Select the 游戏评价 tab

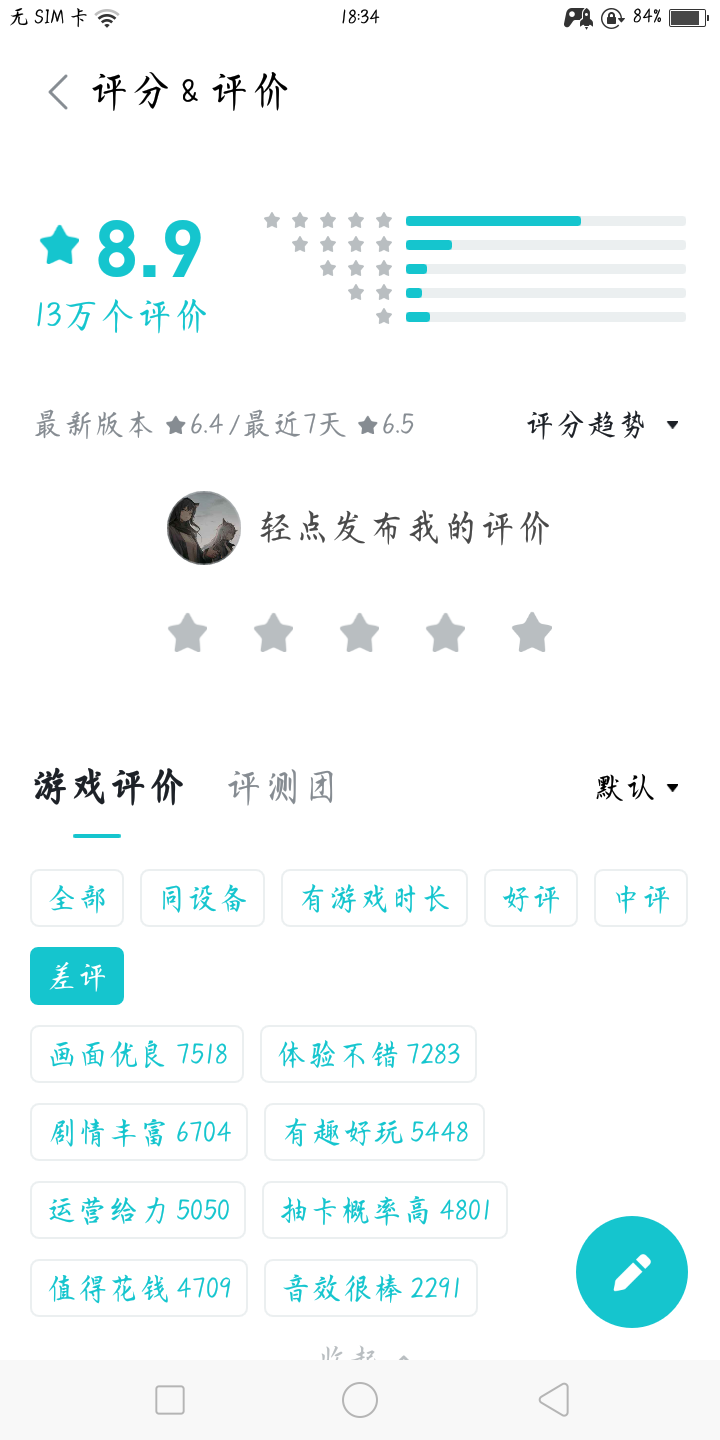(x=108, y=788)
